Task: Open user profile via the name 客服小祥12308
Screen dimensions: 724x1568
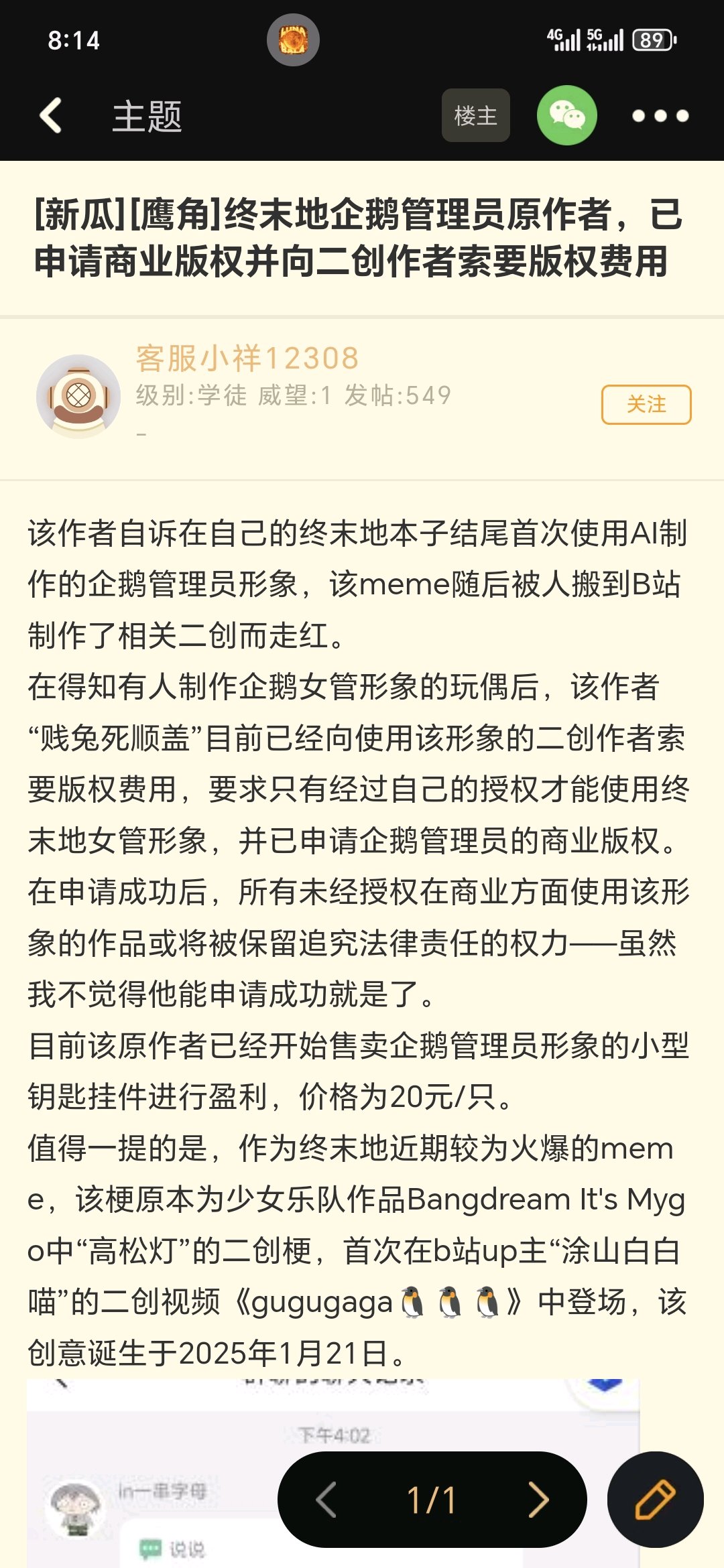Action: tap(247, 358)
